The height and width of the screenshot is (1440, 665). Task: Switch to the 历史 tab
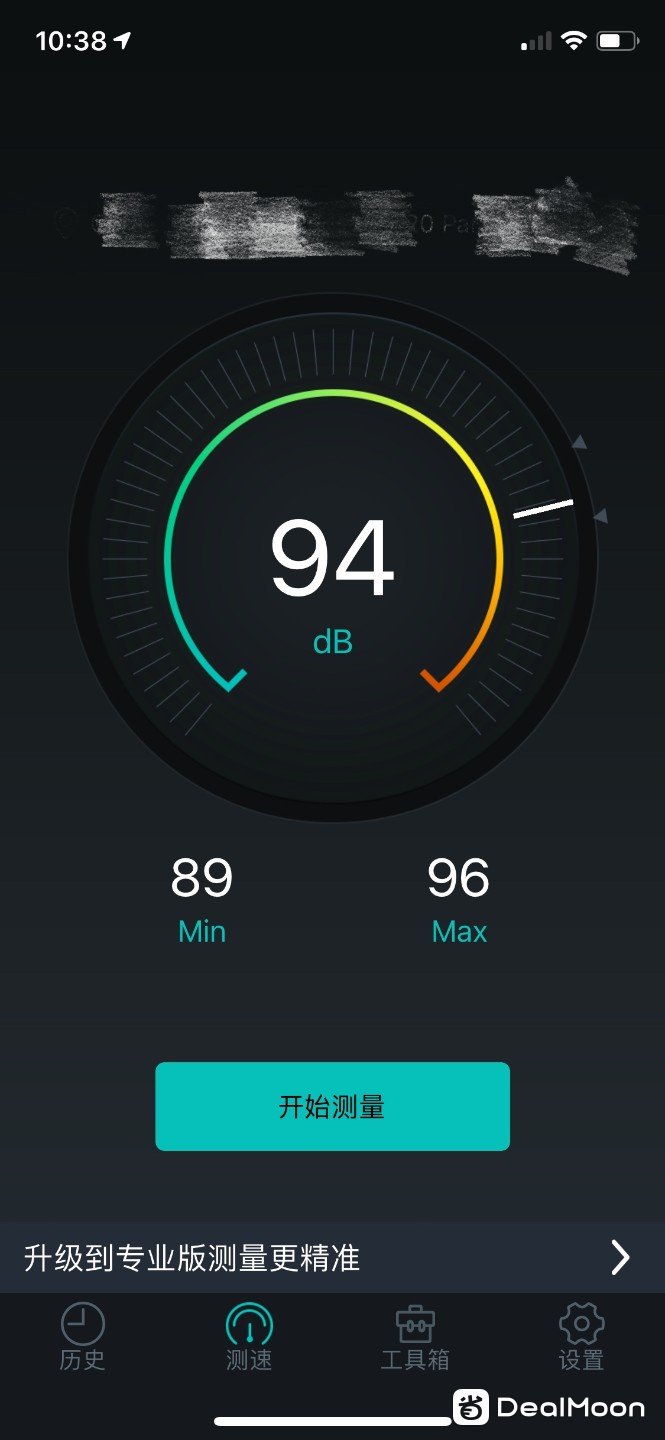point(82,1336)
